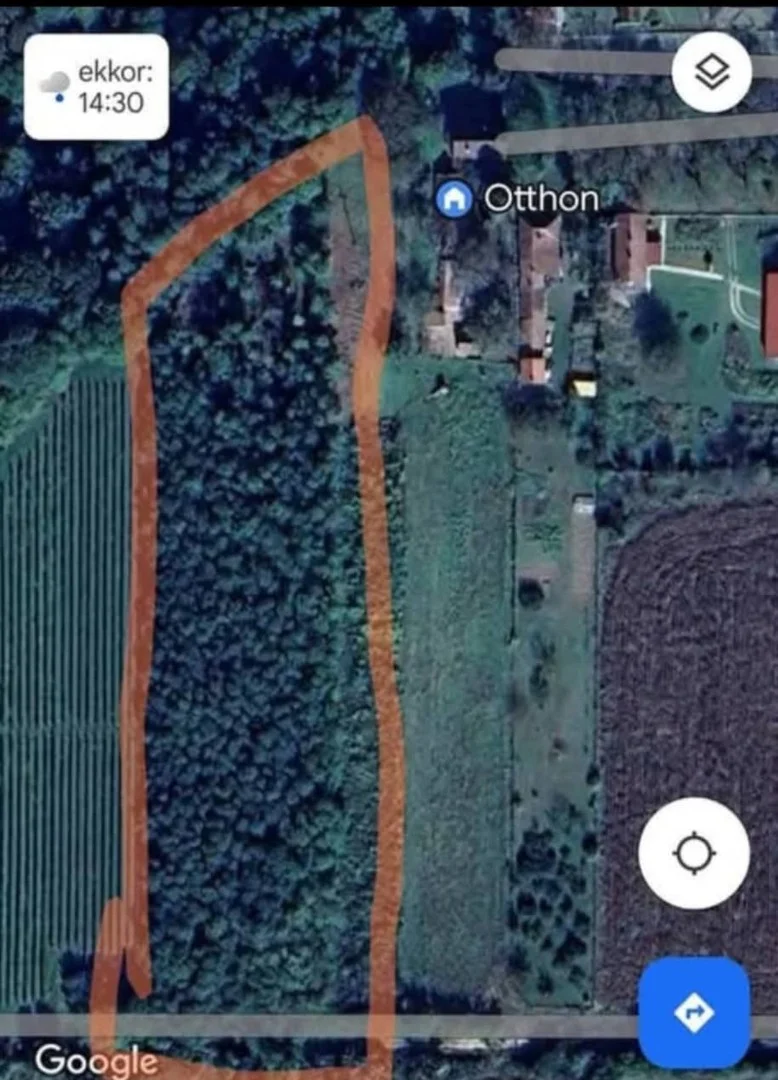
Task: Open the map layers selector
Action: (x=711, y=71)
